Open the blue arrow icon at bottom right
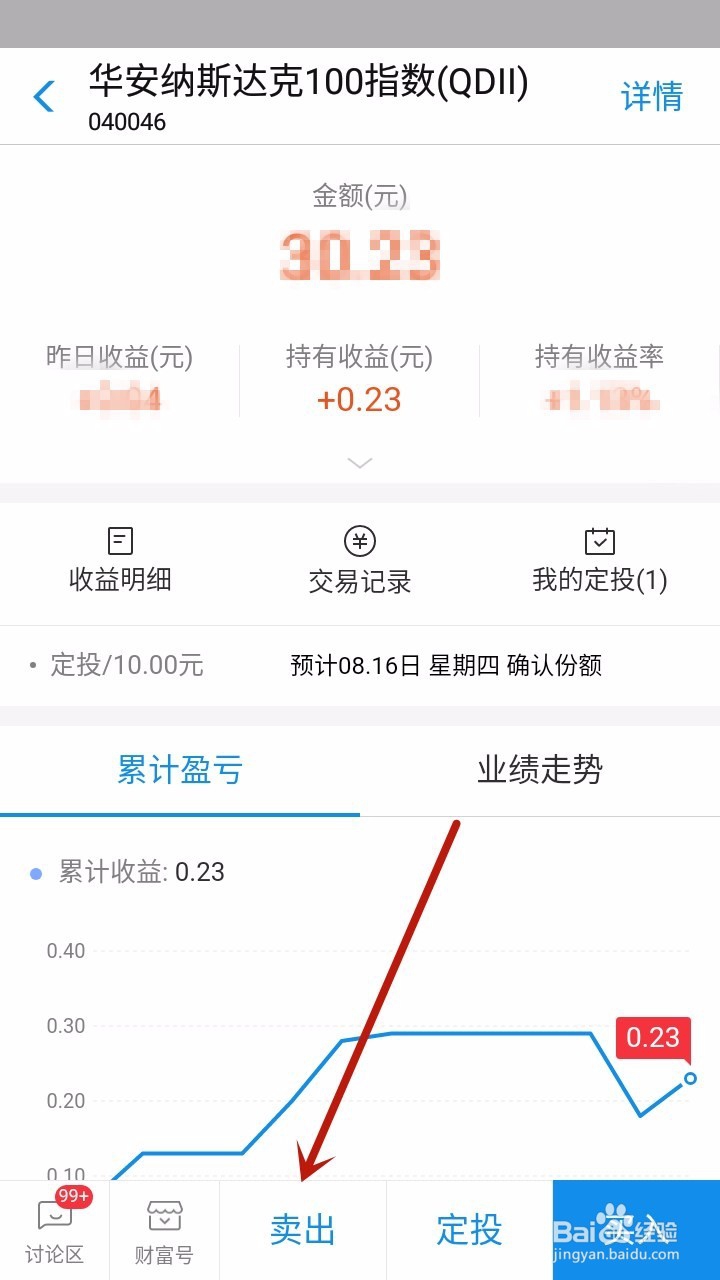Screen dimensions: 720x1280 [636, 1229]
